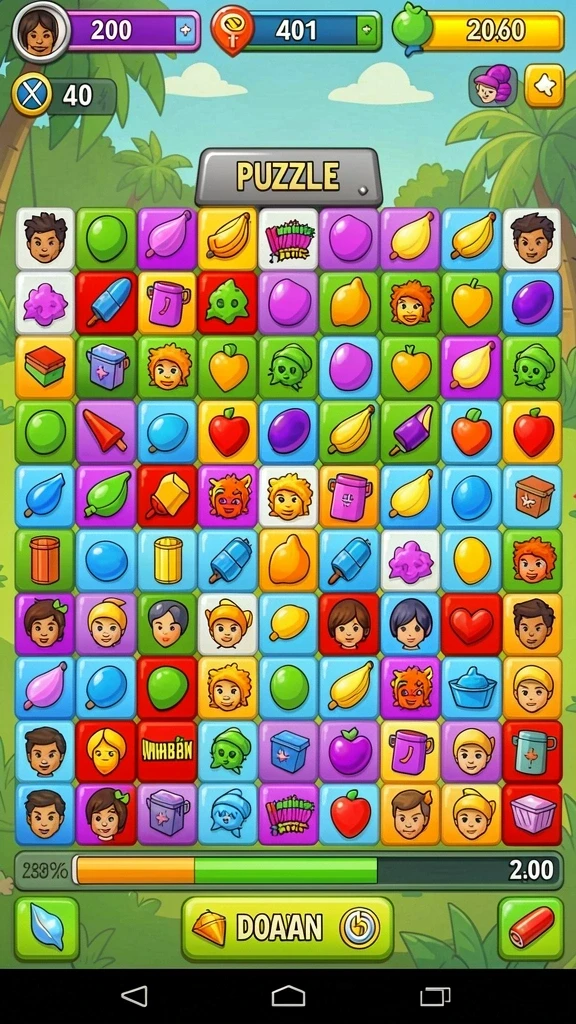Pick the brown crate tile
Viewport: 576px width, 1024px height.
[532, 496]
